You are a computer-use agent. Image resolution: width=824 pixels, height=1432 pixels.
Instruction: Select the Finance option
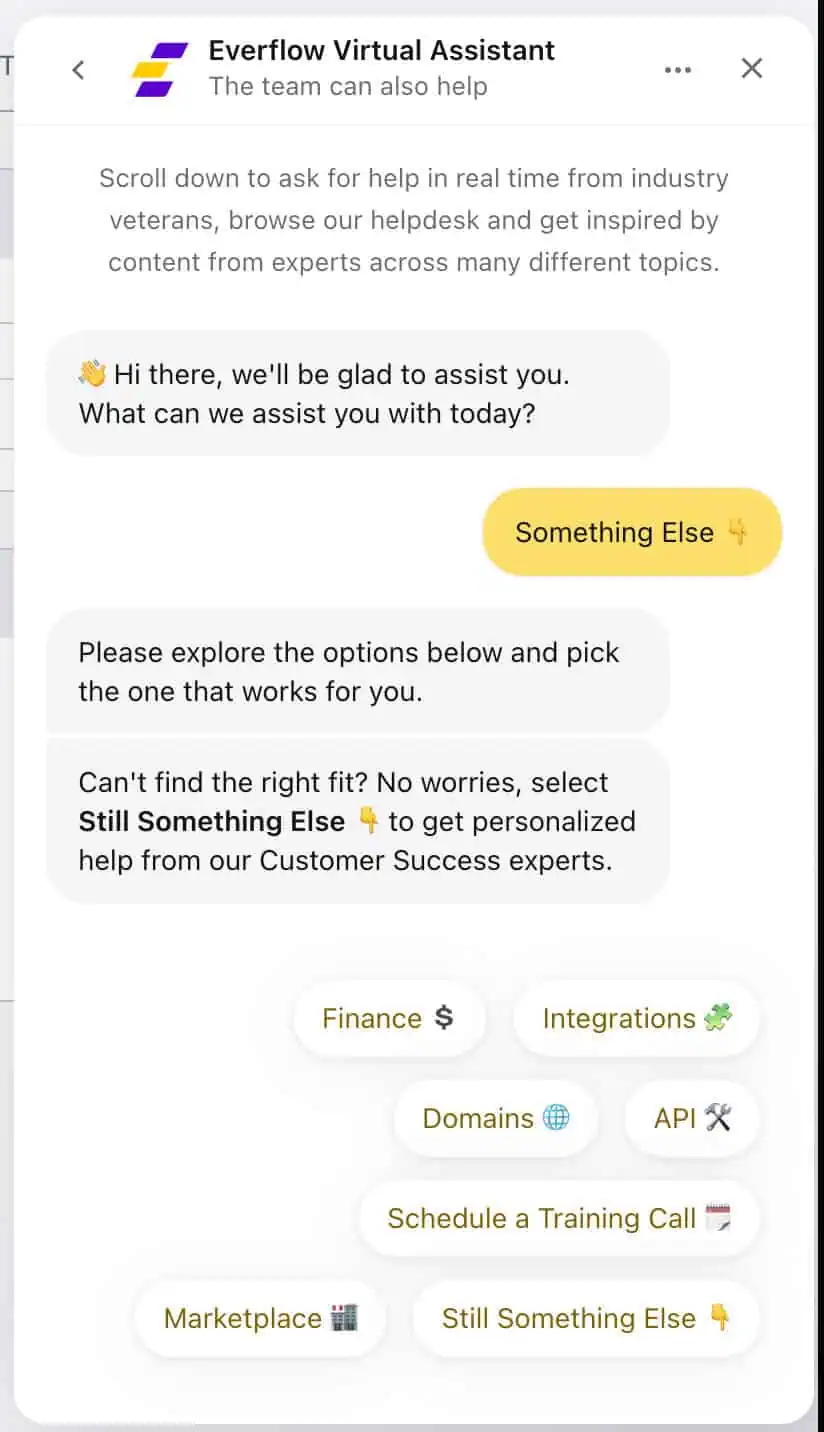[x=388, y=1019]
